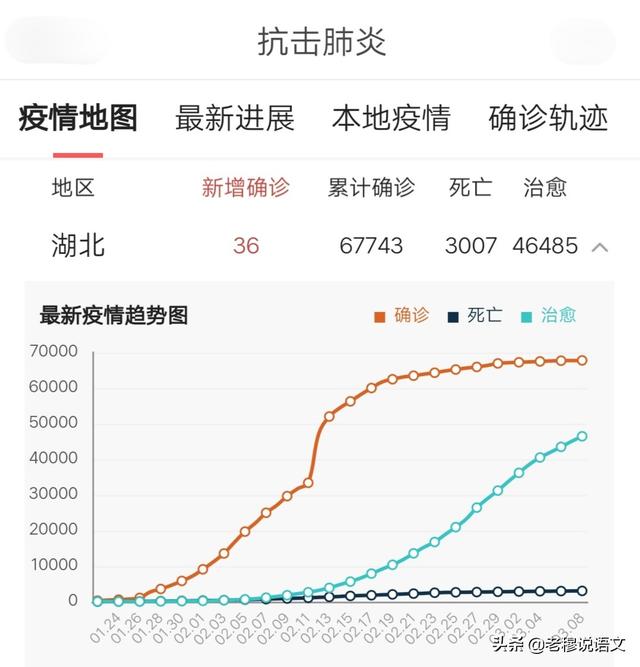Toggle the 死亡 series in the chart legend
The image size is (640, 667).
475,316
